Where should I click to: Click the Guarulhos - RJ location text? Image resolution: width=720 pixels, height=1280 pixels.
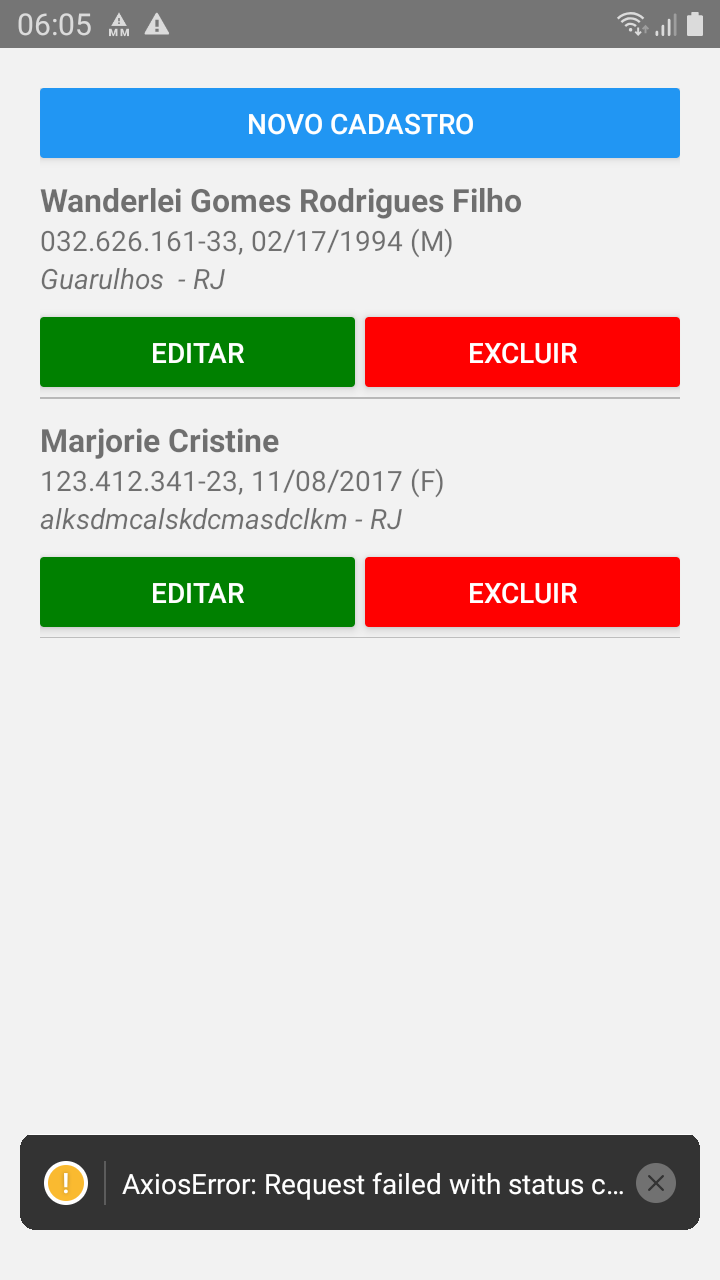[x=131, y=279]
